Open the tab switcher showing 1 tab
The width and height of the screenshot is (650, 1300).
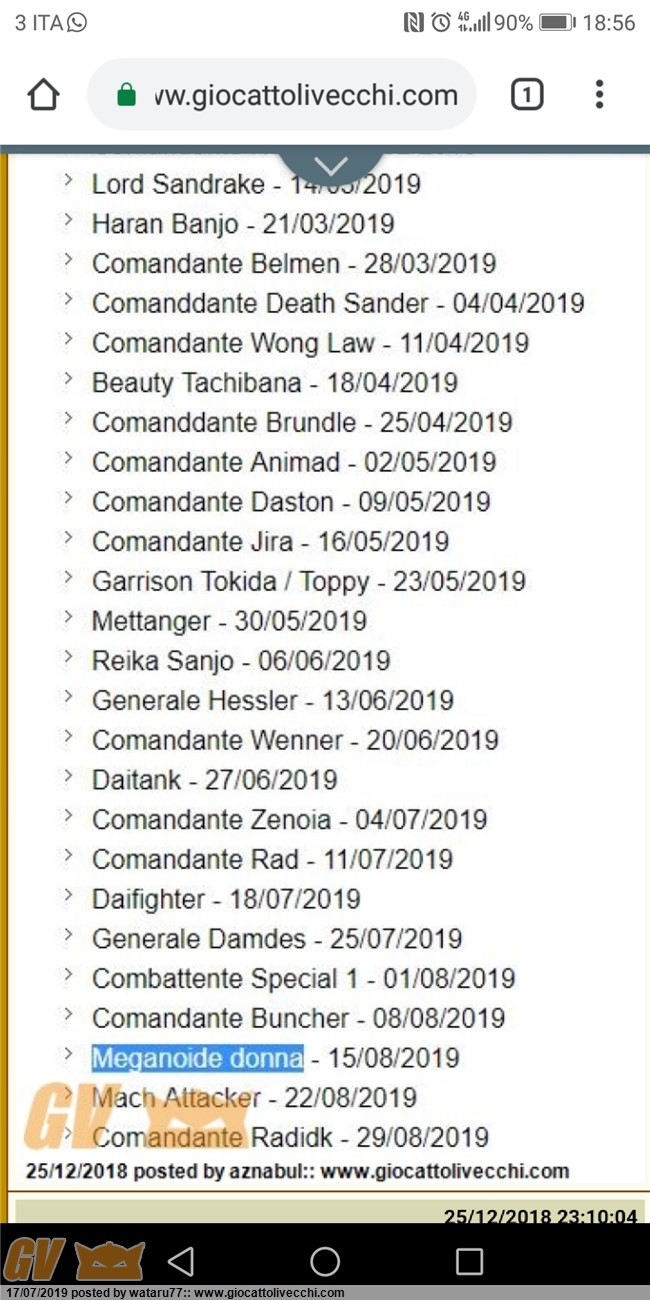[527, 95]
